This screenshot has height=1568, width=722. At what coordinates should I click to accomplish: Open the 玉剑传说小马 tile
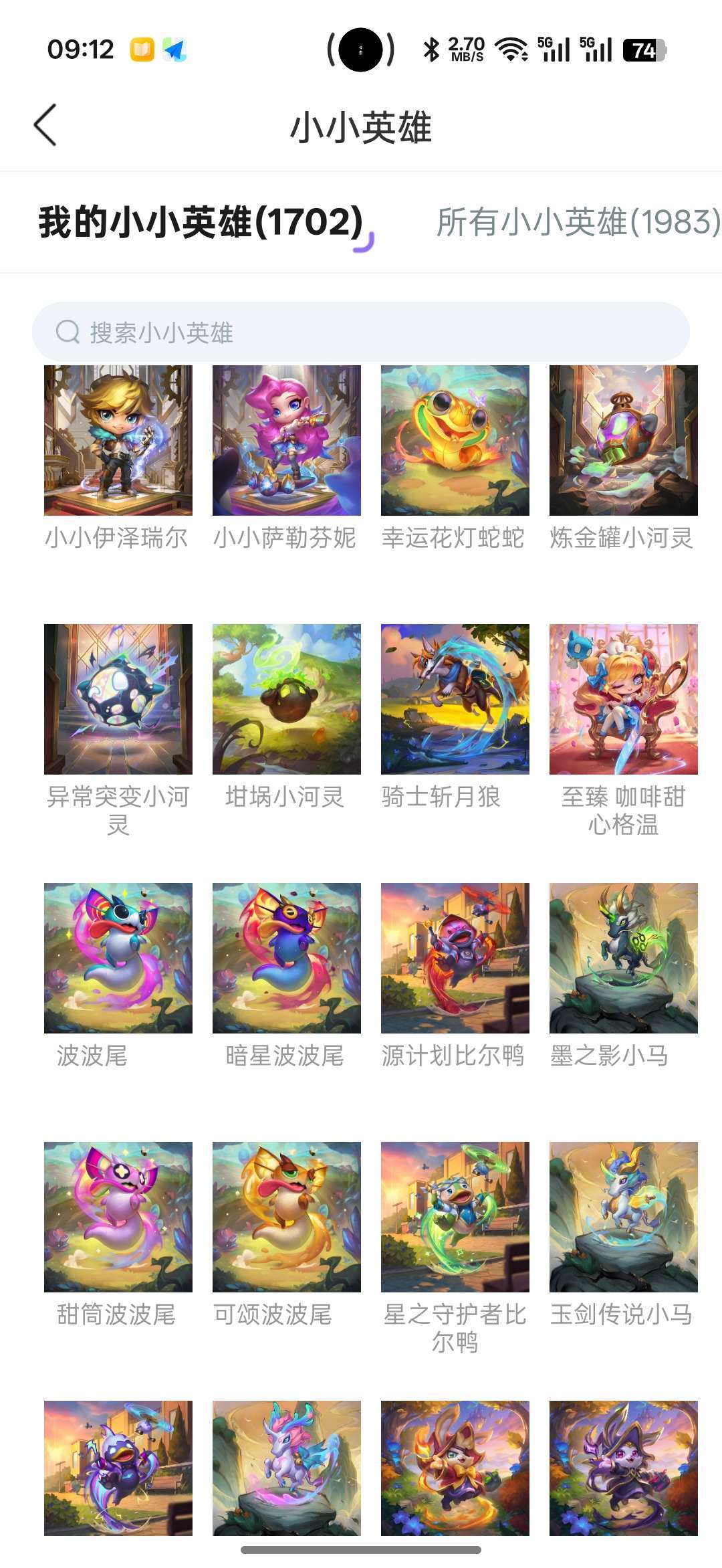[x=624, y=1217]
